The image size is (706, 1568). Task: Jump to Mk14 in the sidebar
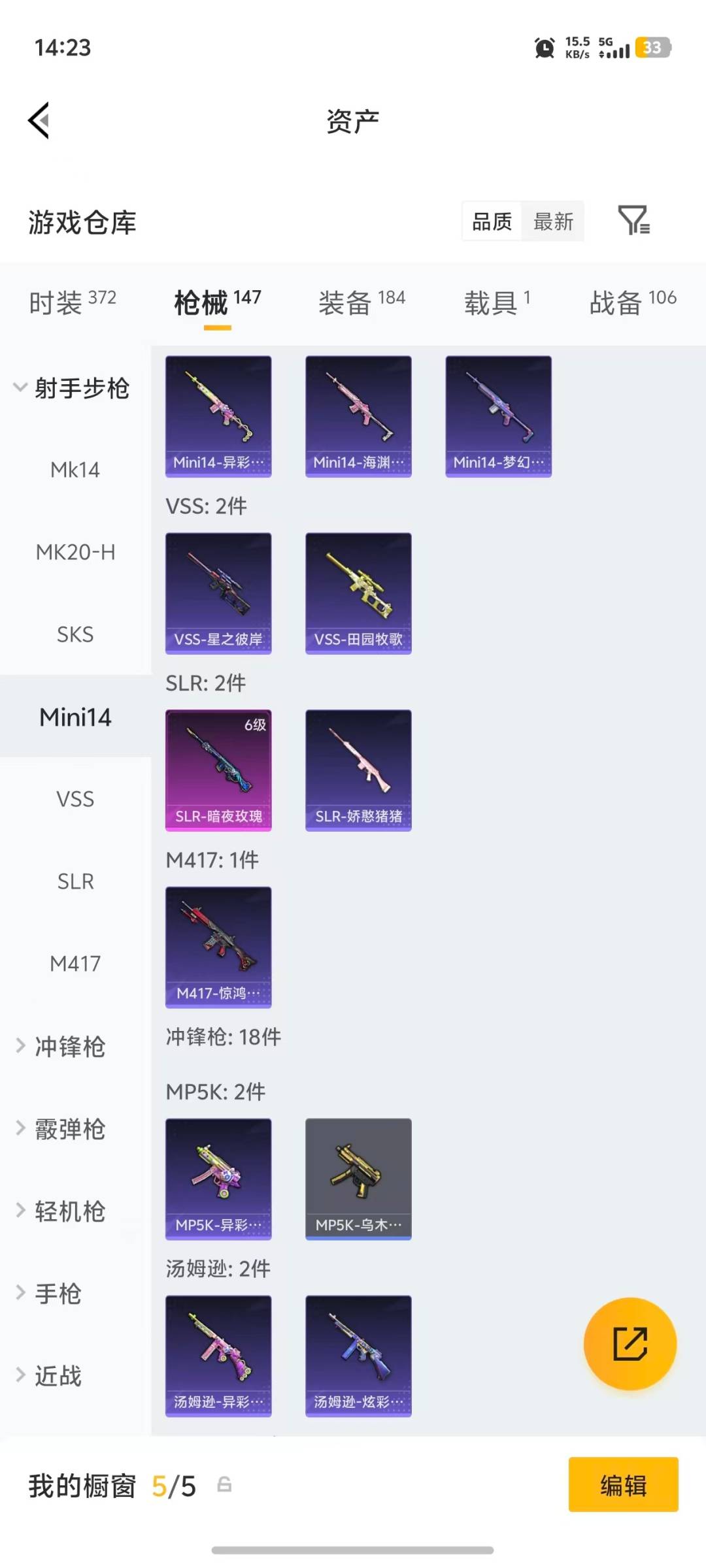tap(75, 470)
